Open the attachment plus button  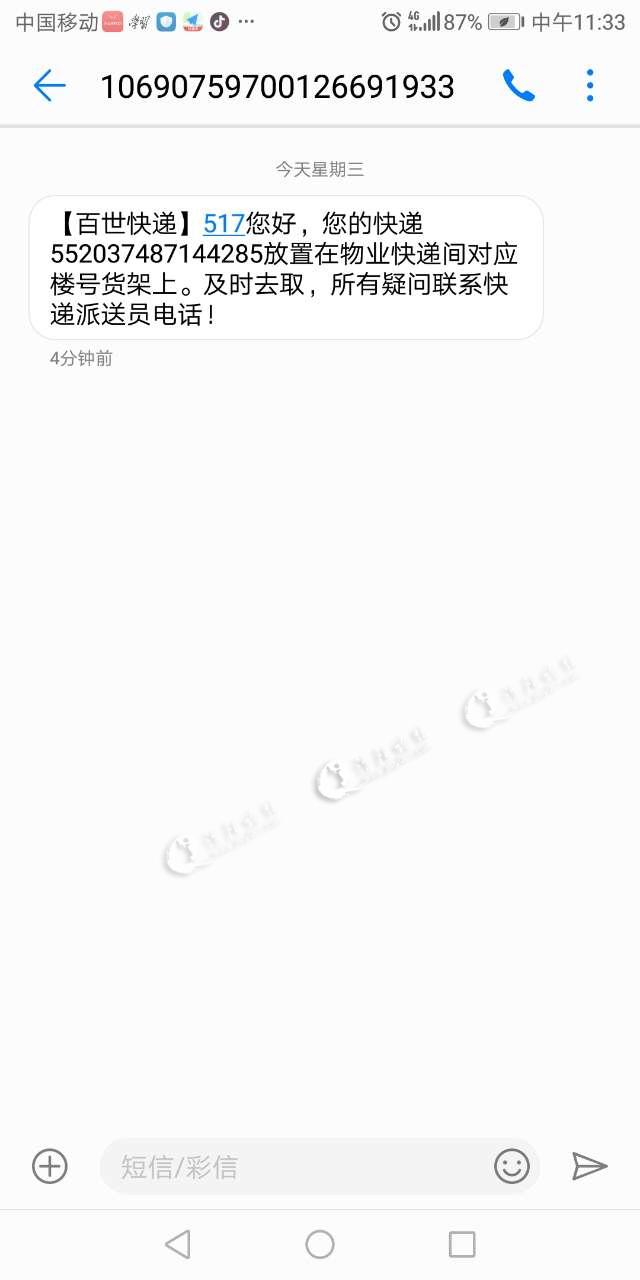pyautogui.click(x=50, y=1166)
